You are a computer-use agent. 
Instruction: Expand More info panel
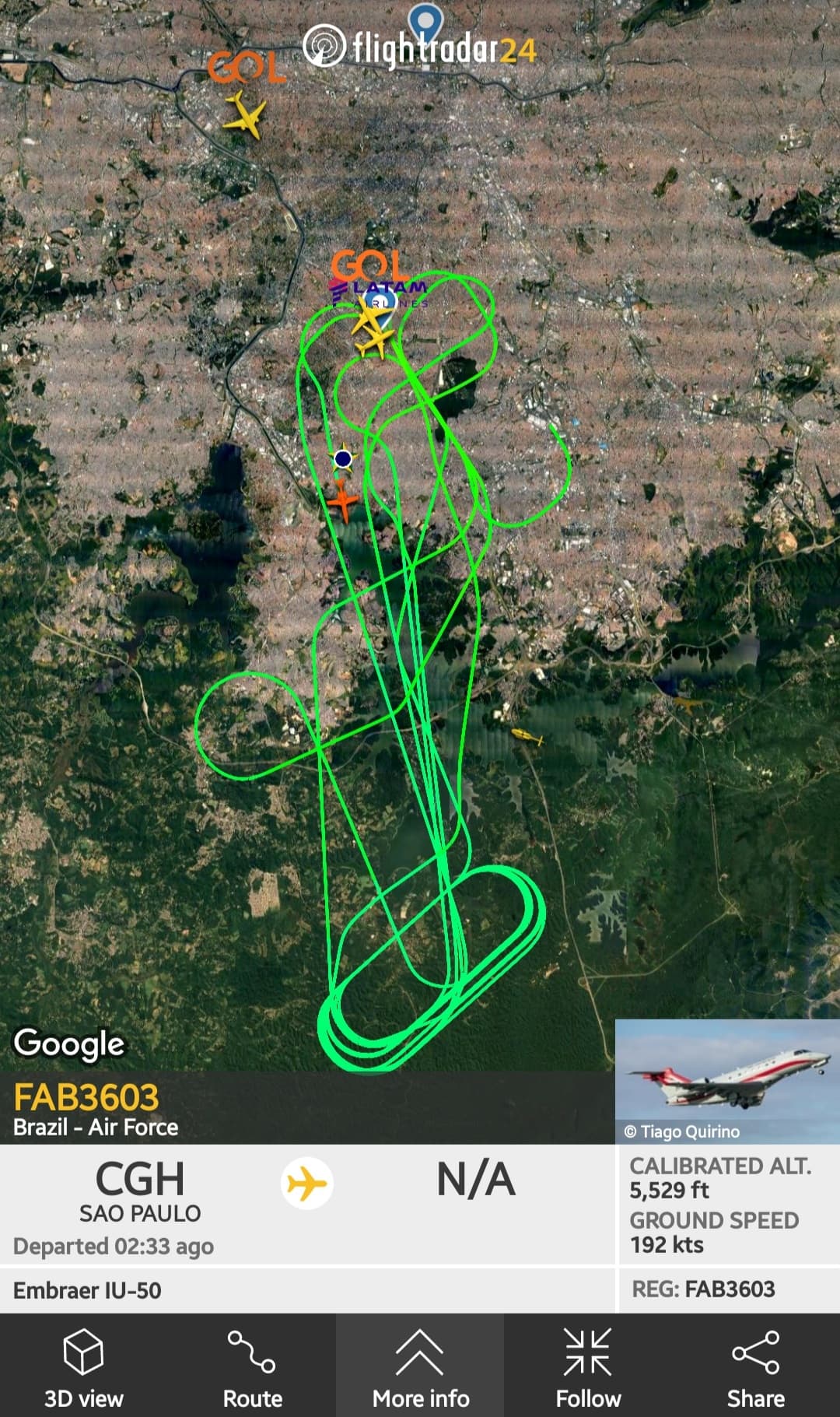click(x=420, y=1367)
